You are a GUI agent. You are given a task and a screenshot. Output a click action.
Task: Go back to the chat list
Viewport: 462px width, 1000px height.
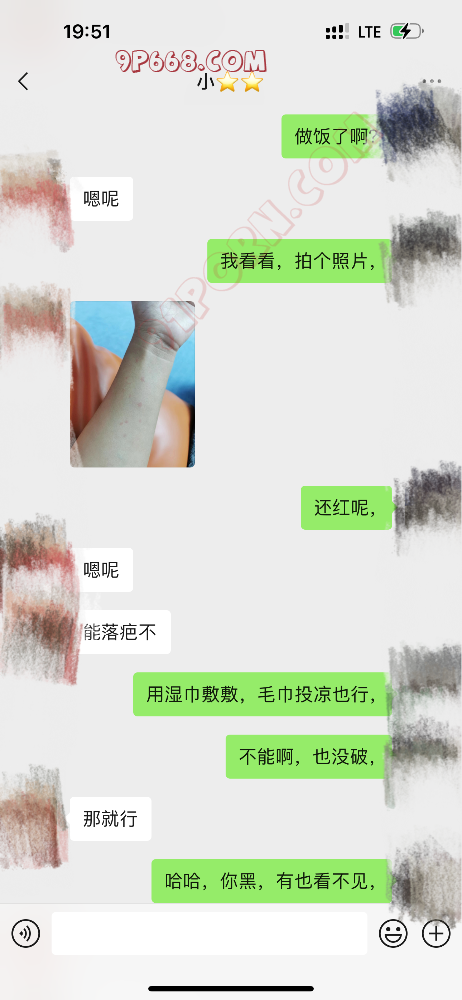coord(24,82)
